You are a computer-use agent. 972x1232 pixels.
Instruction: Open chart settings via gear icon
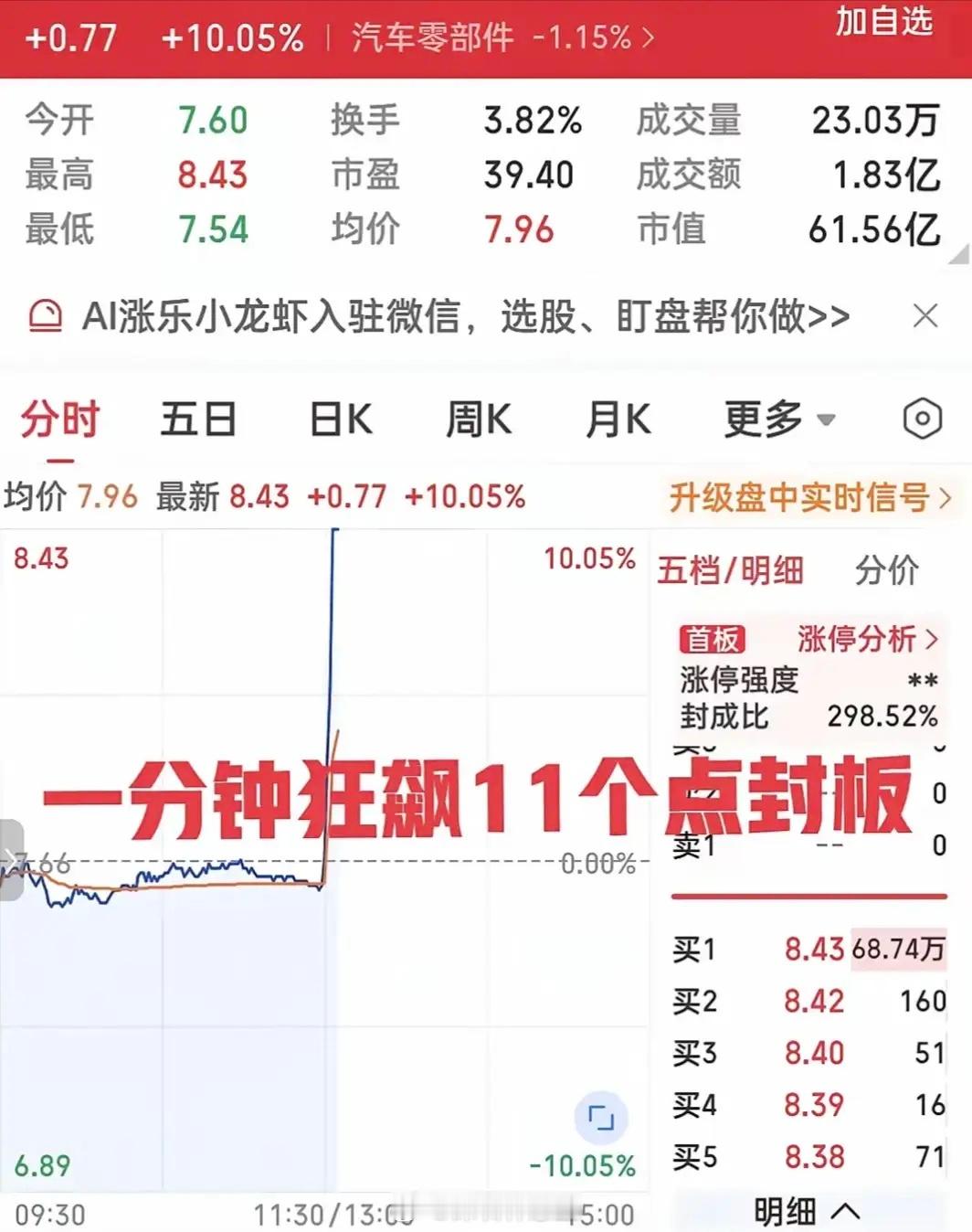coord(921,418)
